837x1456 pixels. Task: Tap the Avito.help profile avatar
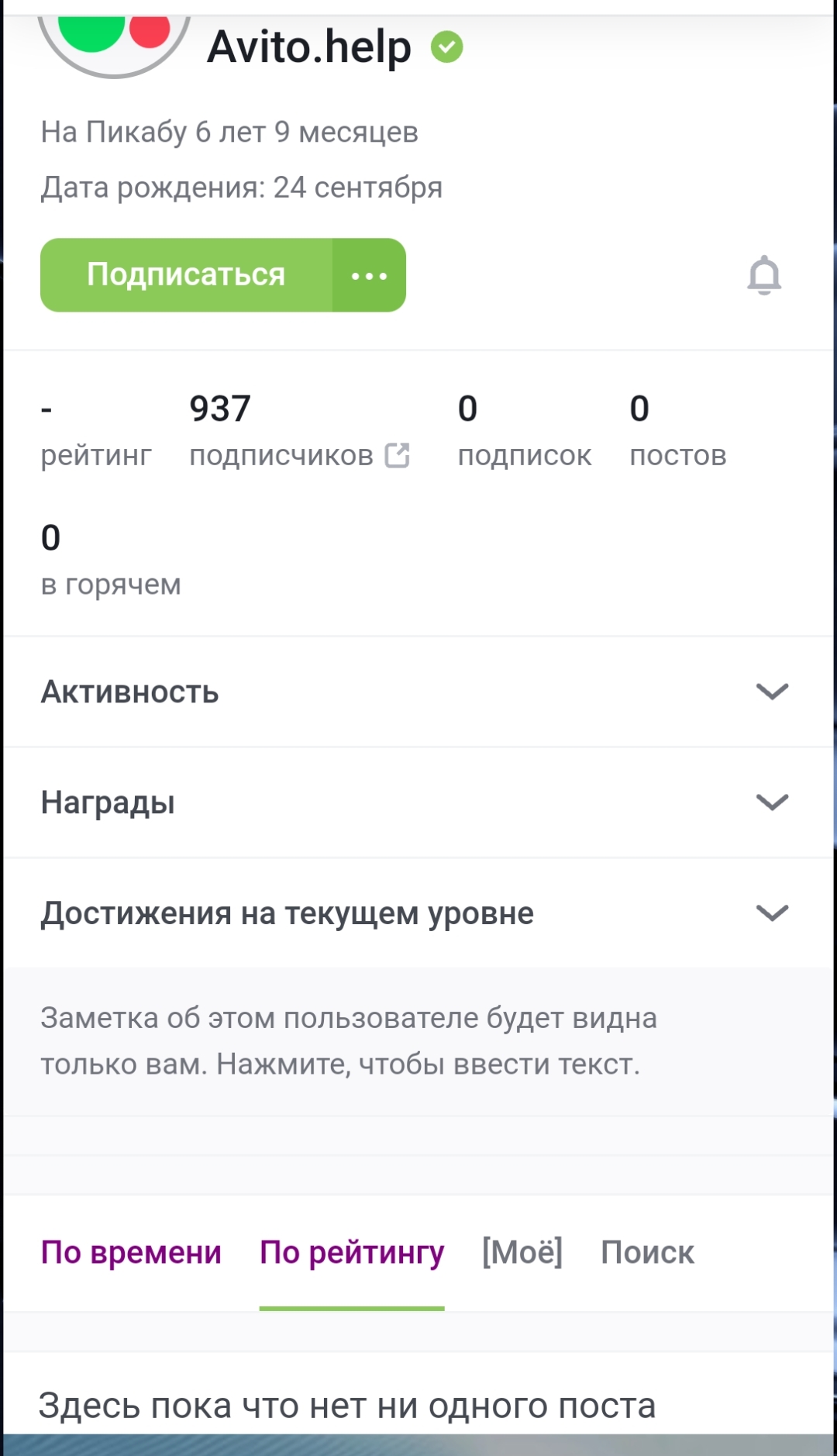tap(115, 39)
